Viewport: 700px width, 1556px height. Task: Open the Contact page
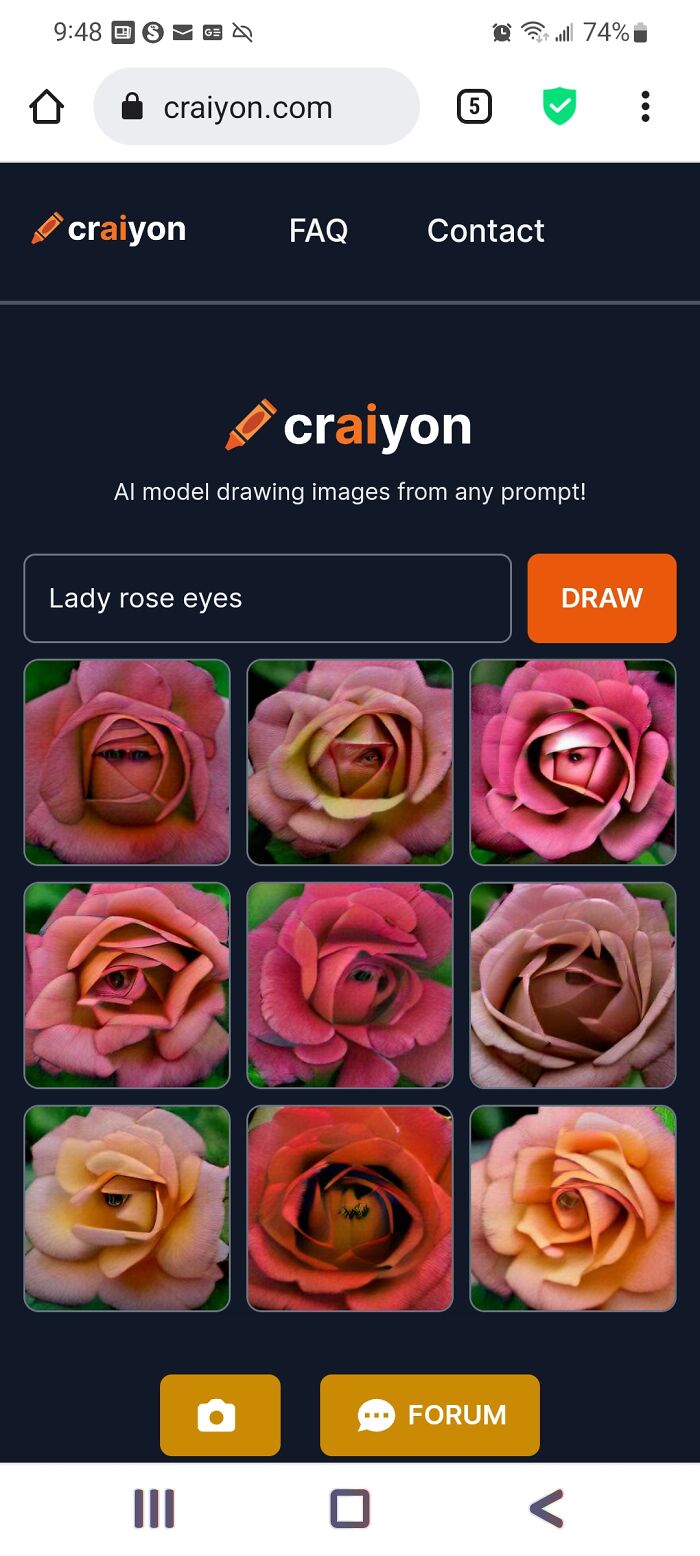[485, 231]
